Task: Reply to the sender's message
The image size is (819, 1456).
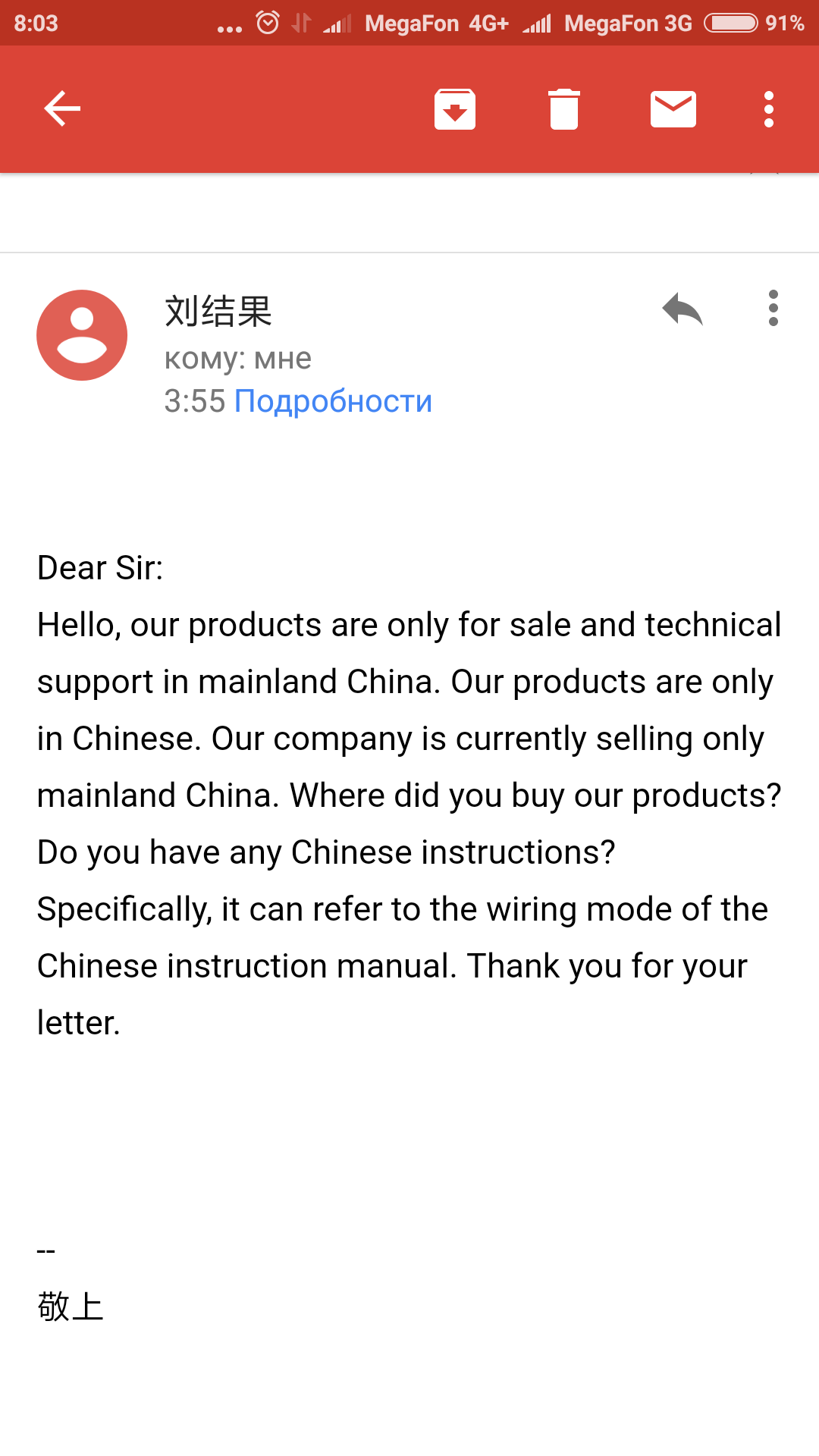Action: pos(682,309)
